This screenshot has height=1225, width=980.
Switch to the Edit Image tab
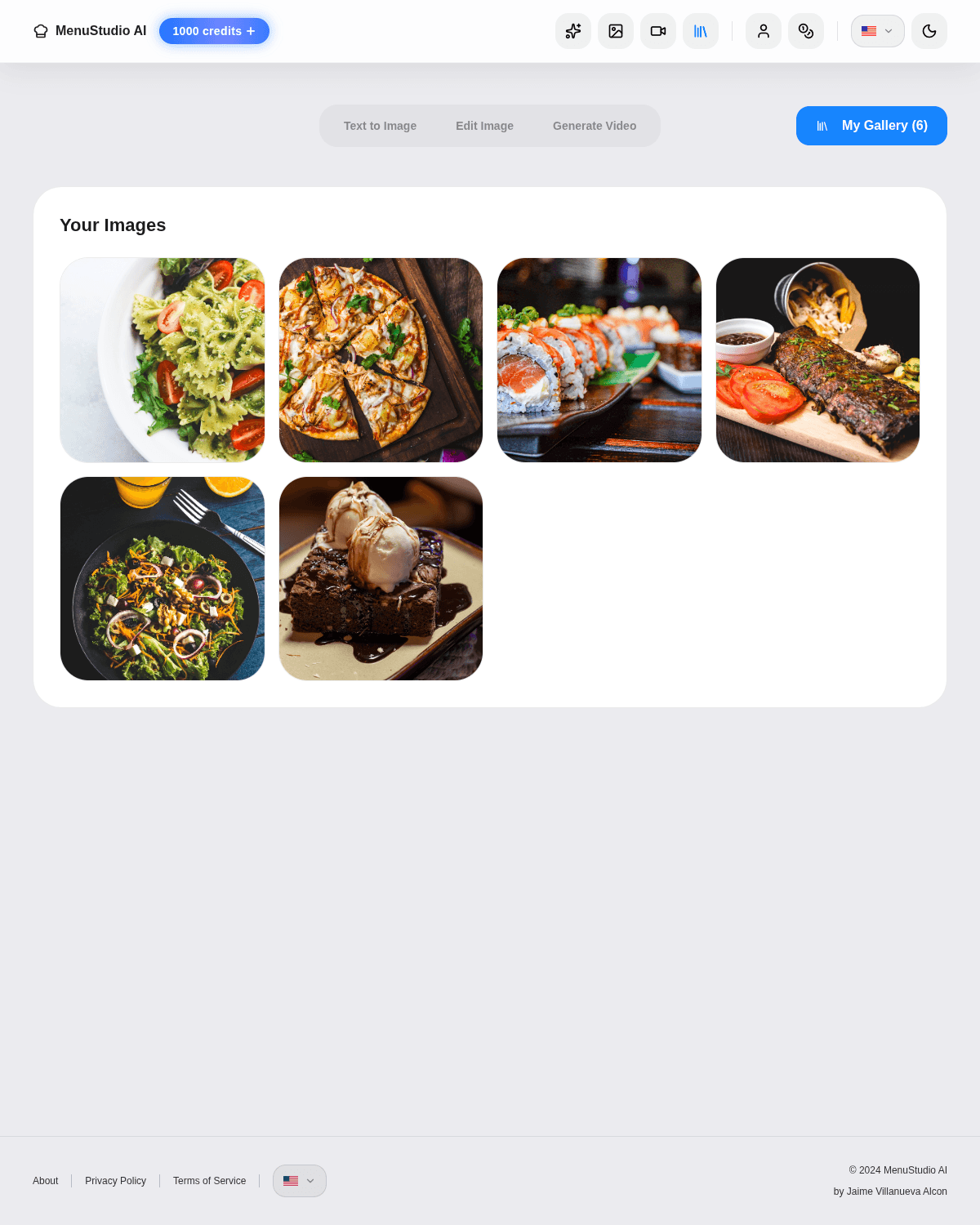(484, 126)
